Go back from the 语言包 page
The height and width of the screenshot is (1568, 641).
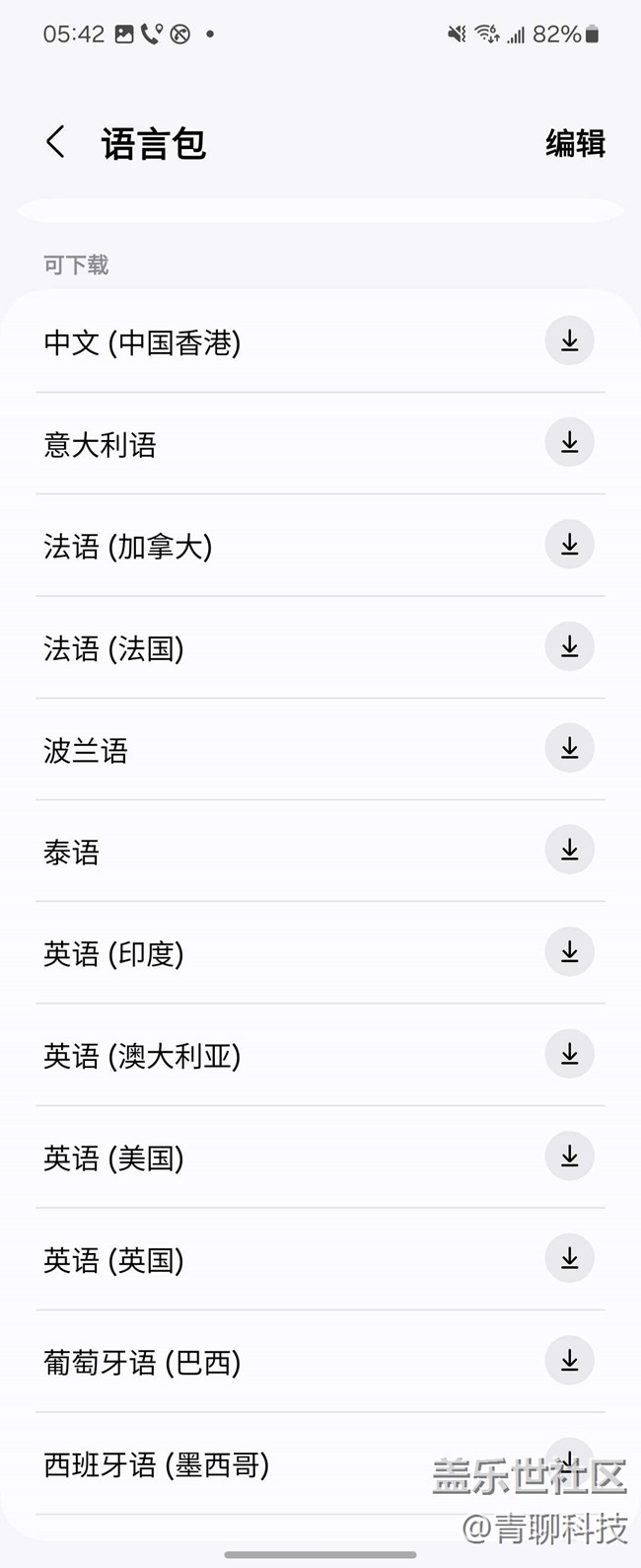(56, 143)
